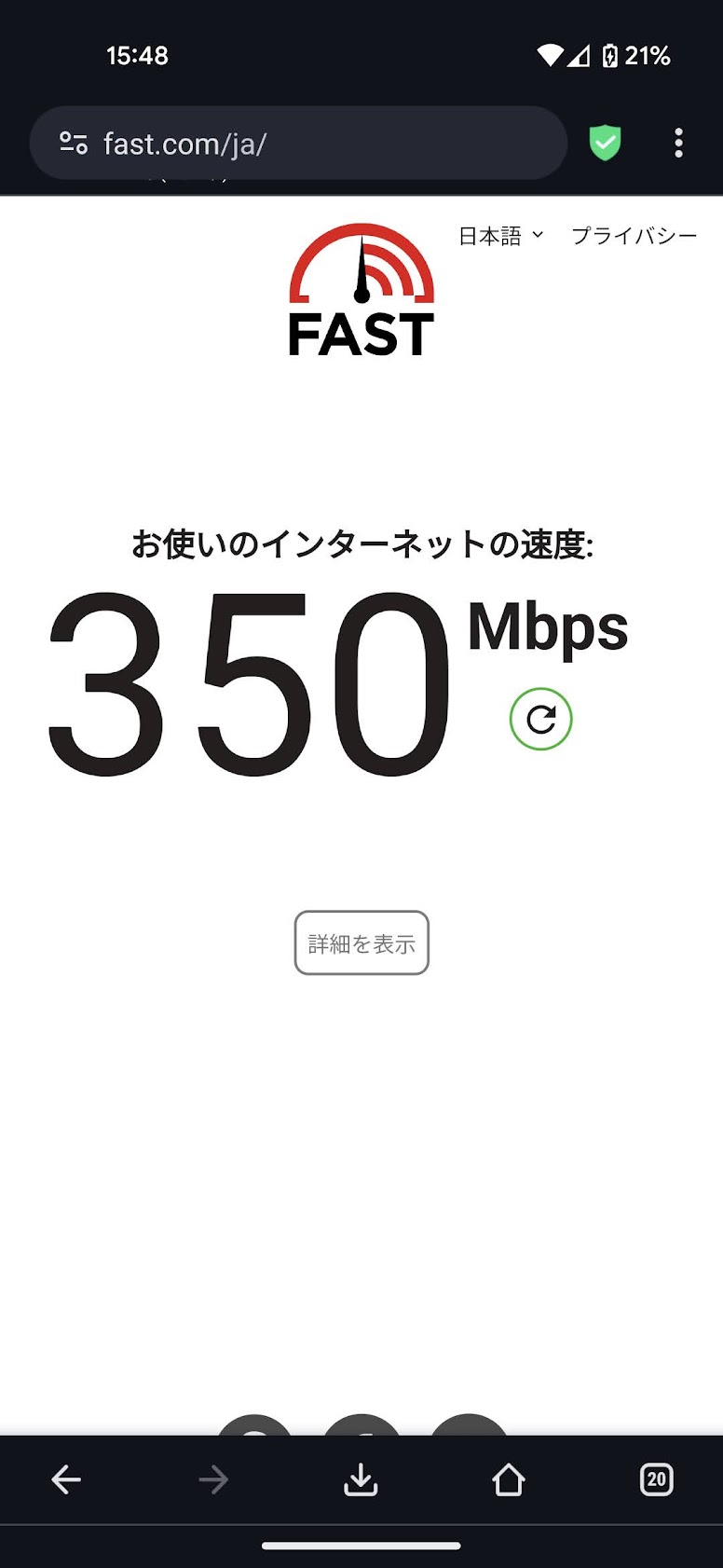Open site info icon in address bar
The width and height of the screenshot is (723, 1568).
[x=74, y=143]
